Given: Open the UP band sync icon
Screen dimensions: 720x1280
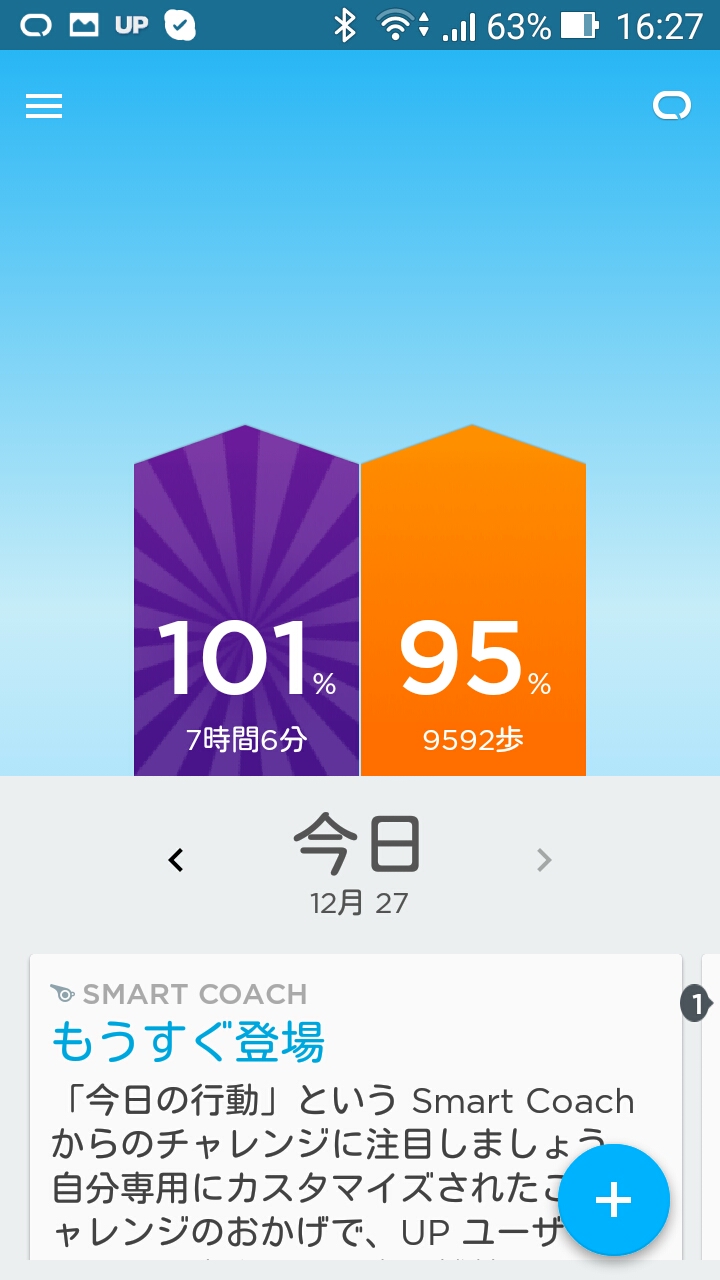Looking at the screenshot, I should 672,106.
